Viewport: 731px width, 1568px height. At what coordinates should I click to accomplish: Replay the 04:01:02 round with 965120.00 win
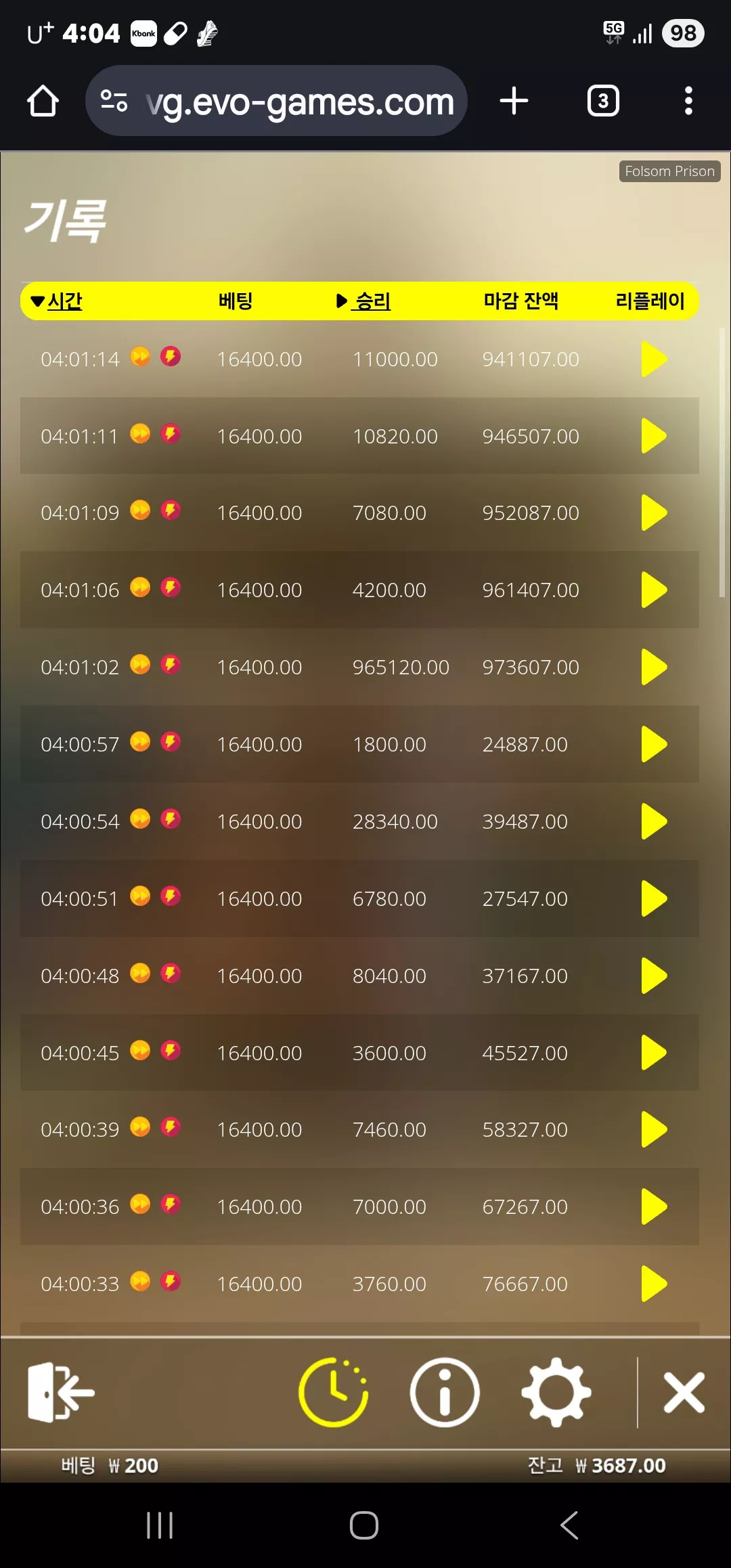pos(654,667)
